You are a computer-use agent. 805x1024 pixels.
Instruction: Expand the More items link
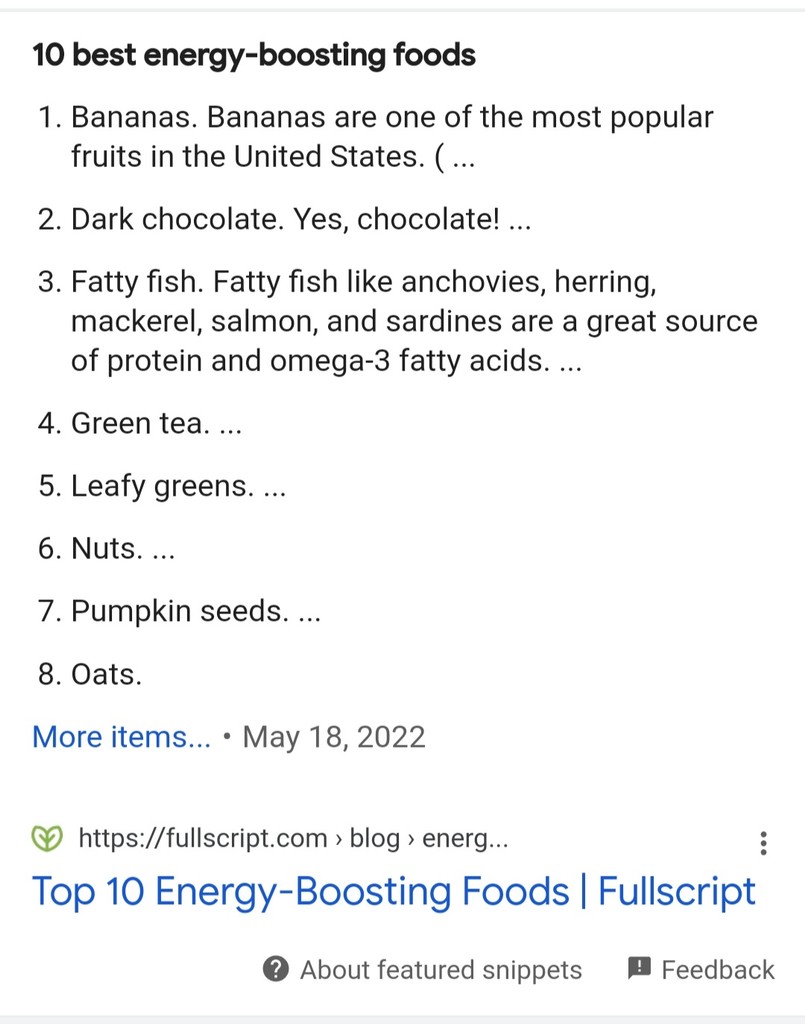coord(121,737)
